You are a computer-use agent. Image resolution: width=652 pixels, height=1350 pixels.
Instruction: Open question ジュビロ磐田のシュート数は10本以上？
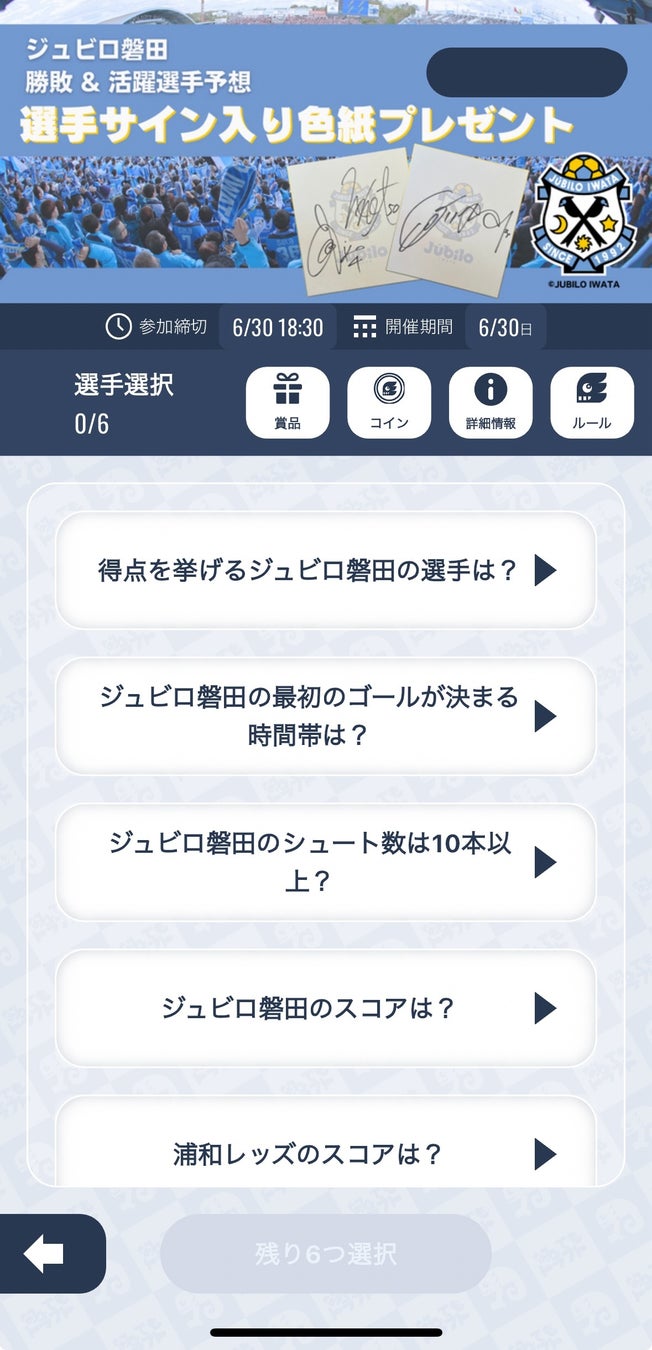[325, 862]
